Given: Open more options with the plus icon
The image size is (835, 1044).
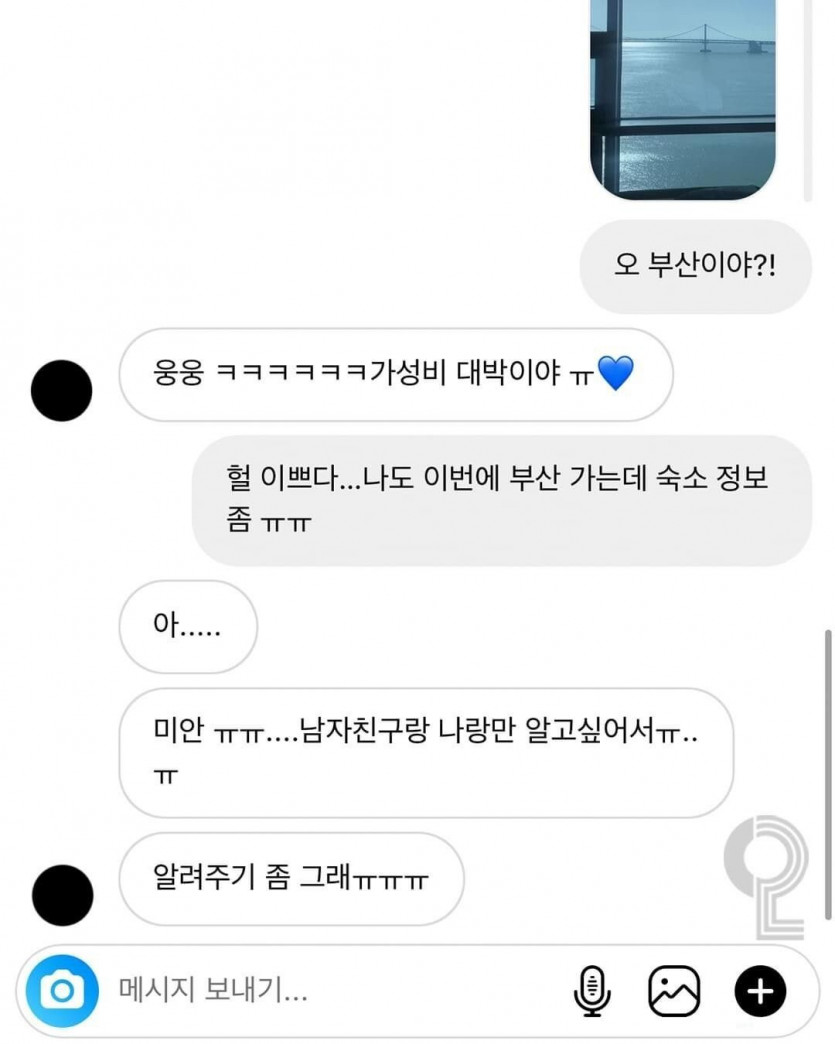Looking at the screenshot, I should [x=760, y=991].
